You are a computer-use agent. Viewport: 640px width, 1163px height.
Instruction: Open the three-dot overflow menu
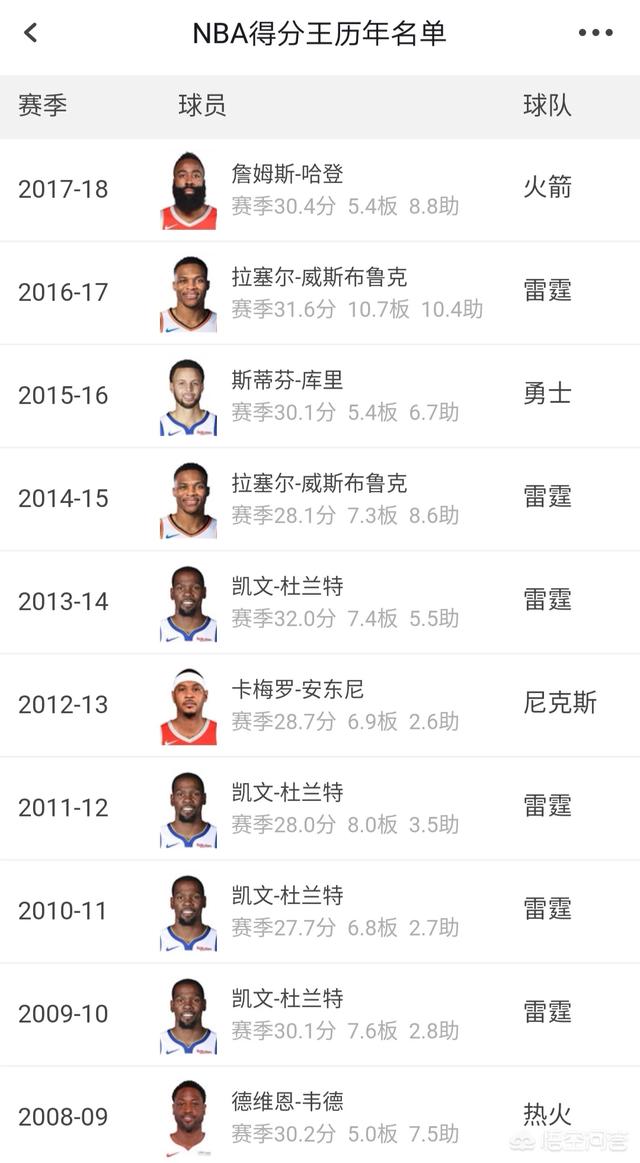596,33
